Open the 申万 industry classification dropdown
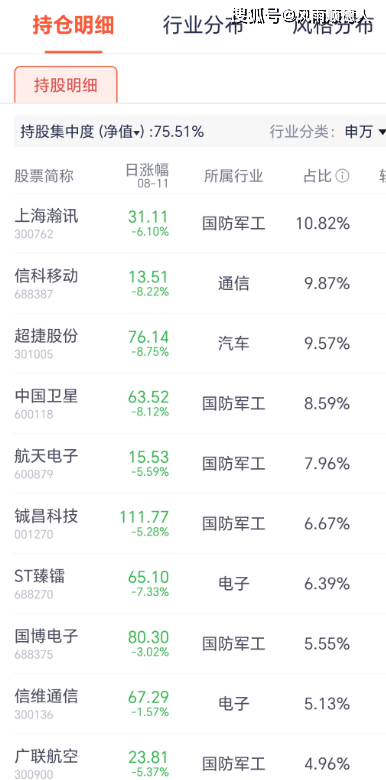The height and width of the screenshot is (780, 386). (365, 132)
